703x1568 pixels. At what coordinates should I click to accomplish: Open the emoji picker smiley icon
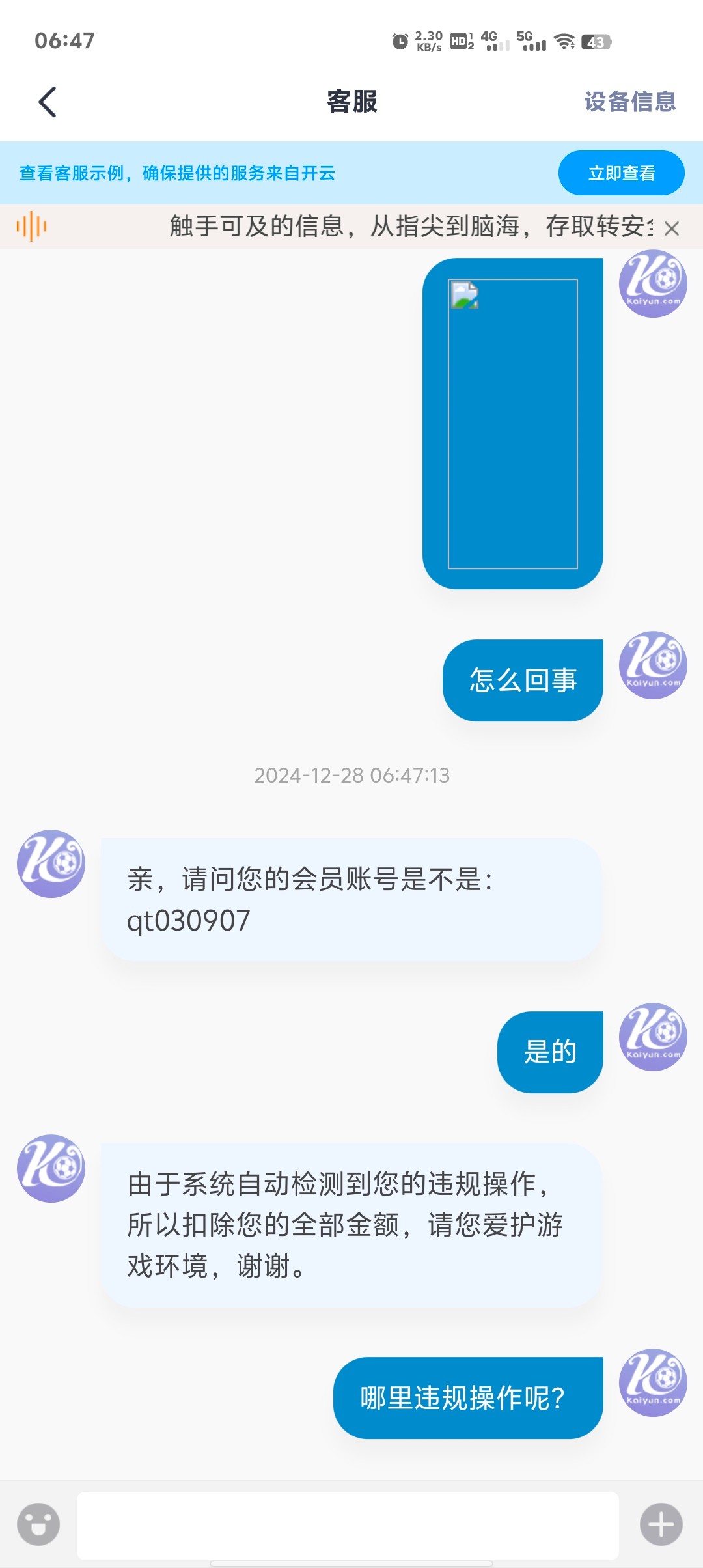coord(38,1524)
